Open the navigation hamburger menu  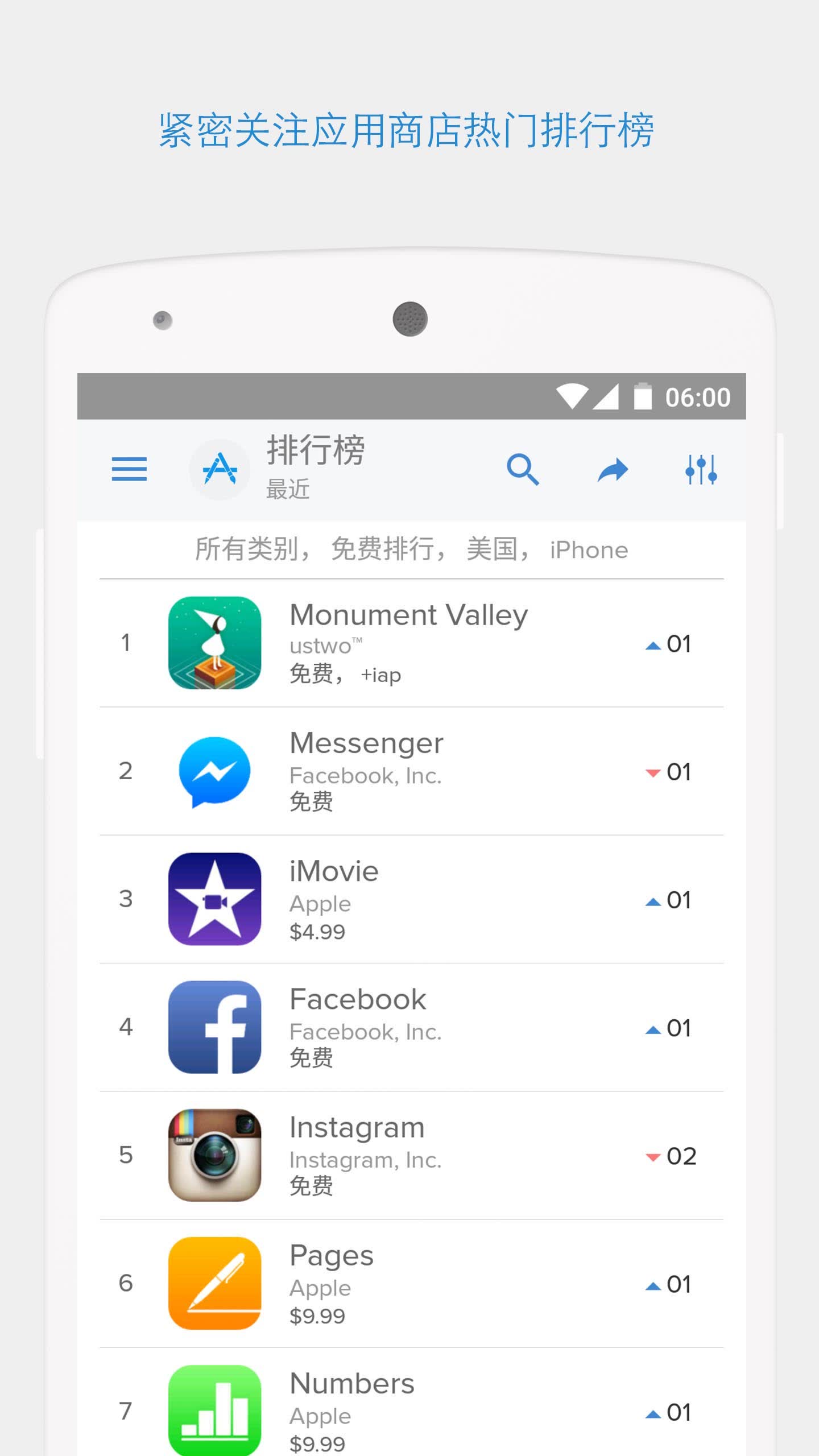pos(130,470)
